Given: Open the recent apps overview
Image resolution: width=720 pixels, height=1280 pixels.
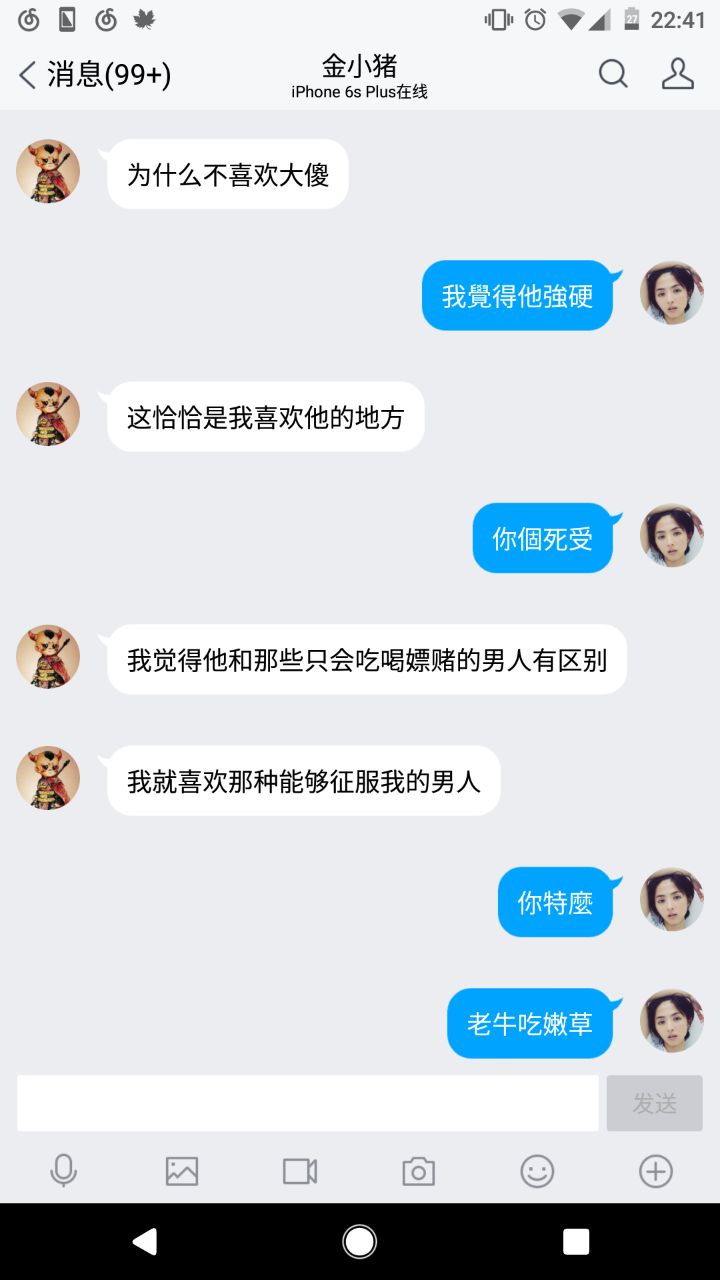Looking at the screenshot, I should 576,1241.
